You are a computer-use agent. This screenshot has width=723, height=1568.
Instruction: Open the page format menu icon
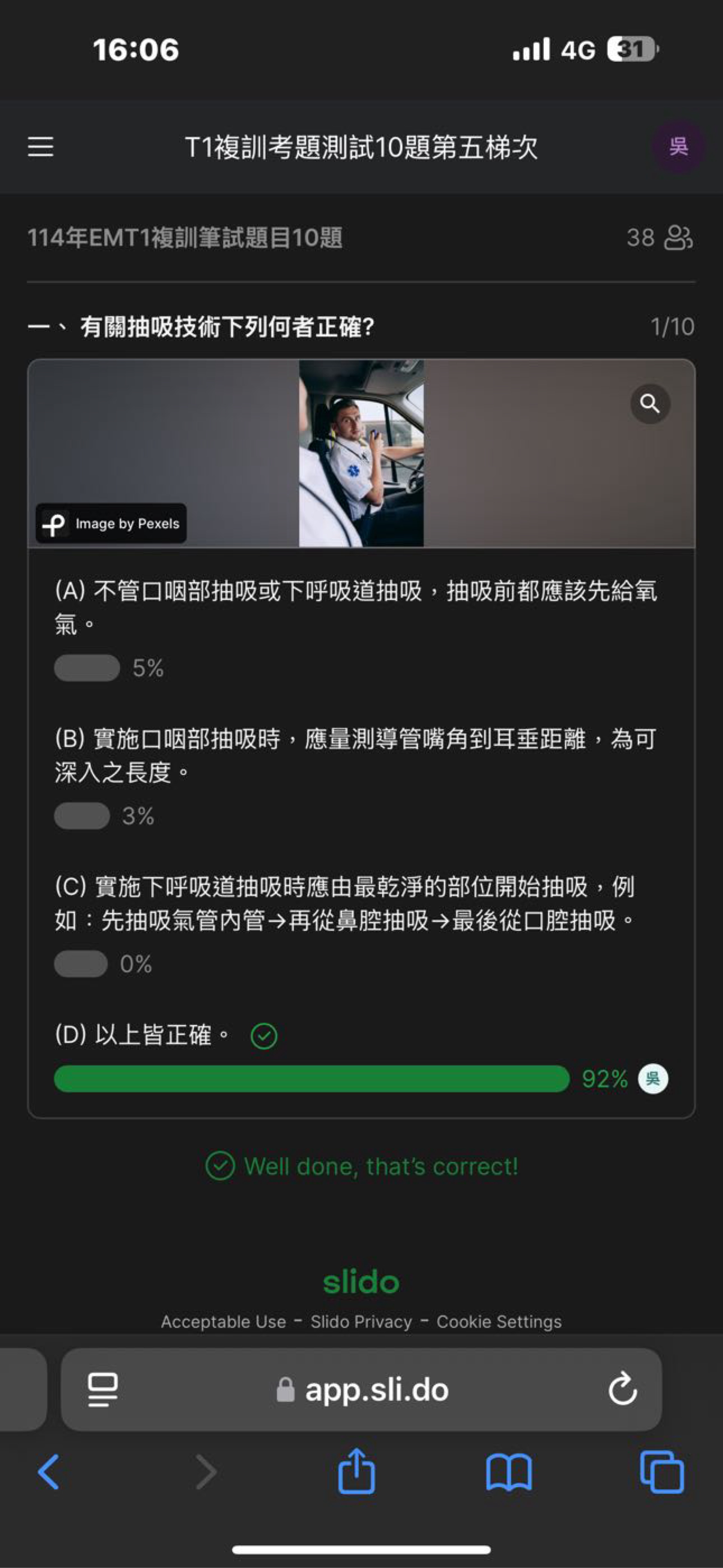pyautogui.click(x=103, y=1390)
